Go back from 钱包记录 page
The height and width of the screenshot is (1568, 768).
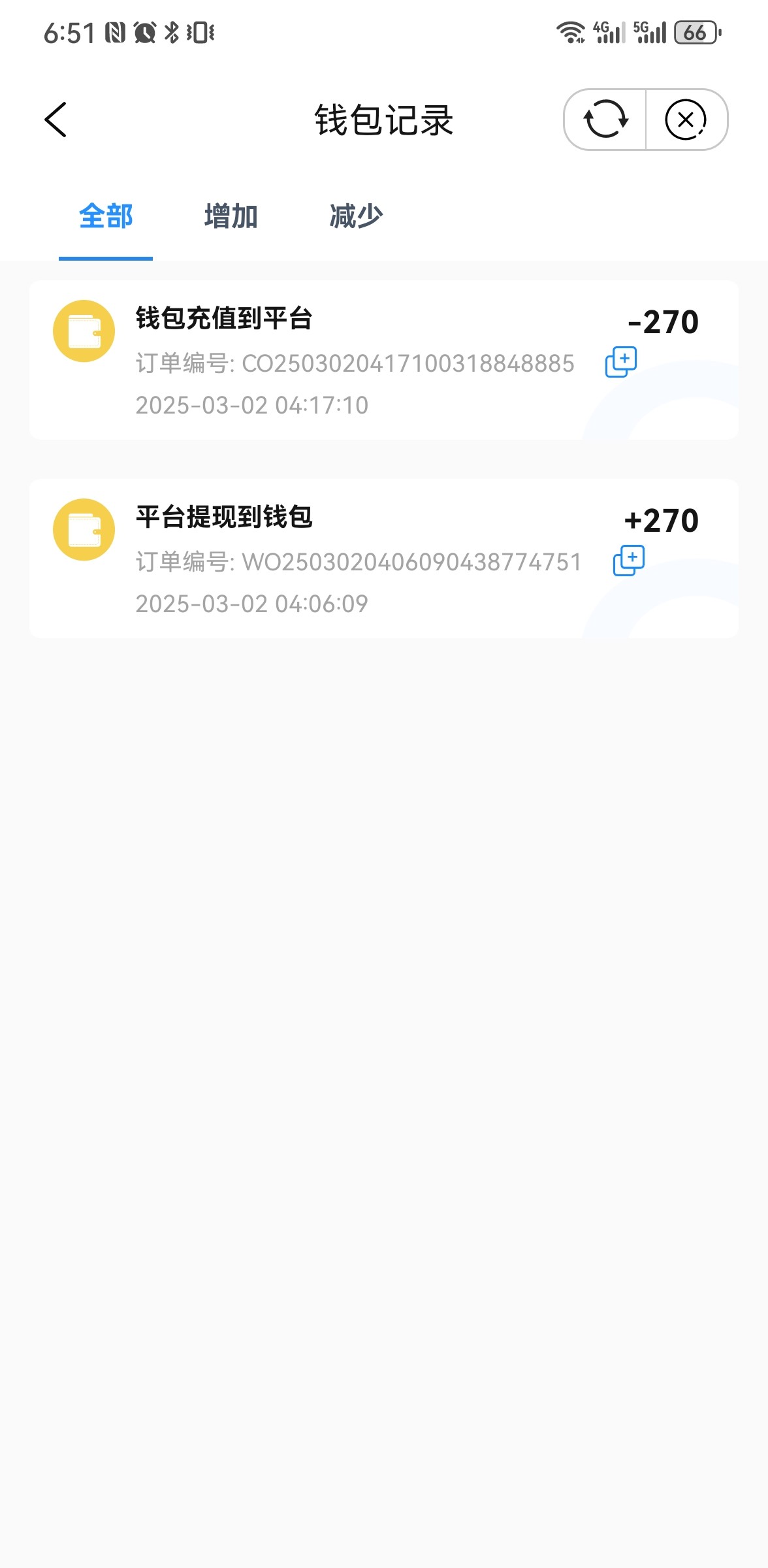[x=56, y=120]
